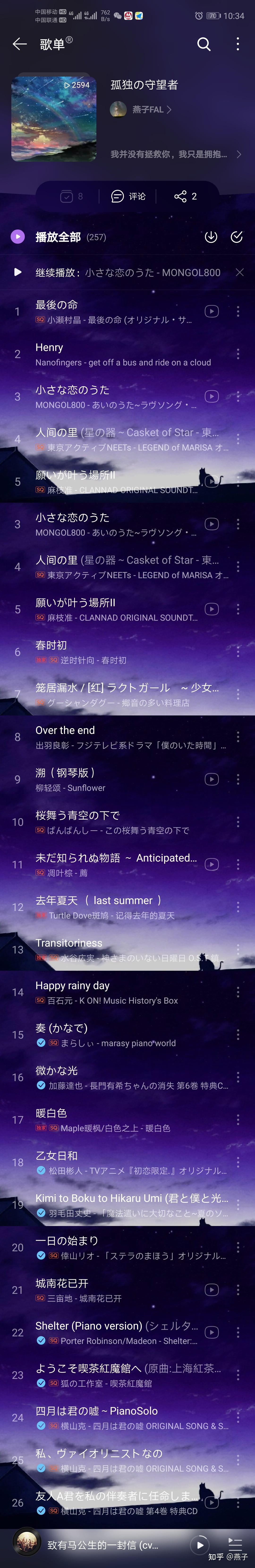Open the top overflow menu
The width and height of the screenshot is (255, 1568).
pyautogui.click(x=237, y=44)
